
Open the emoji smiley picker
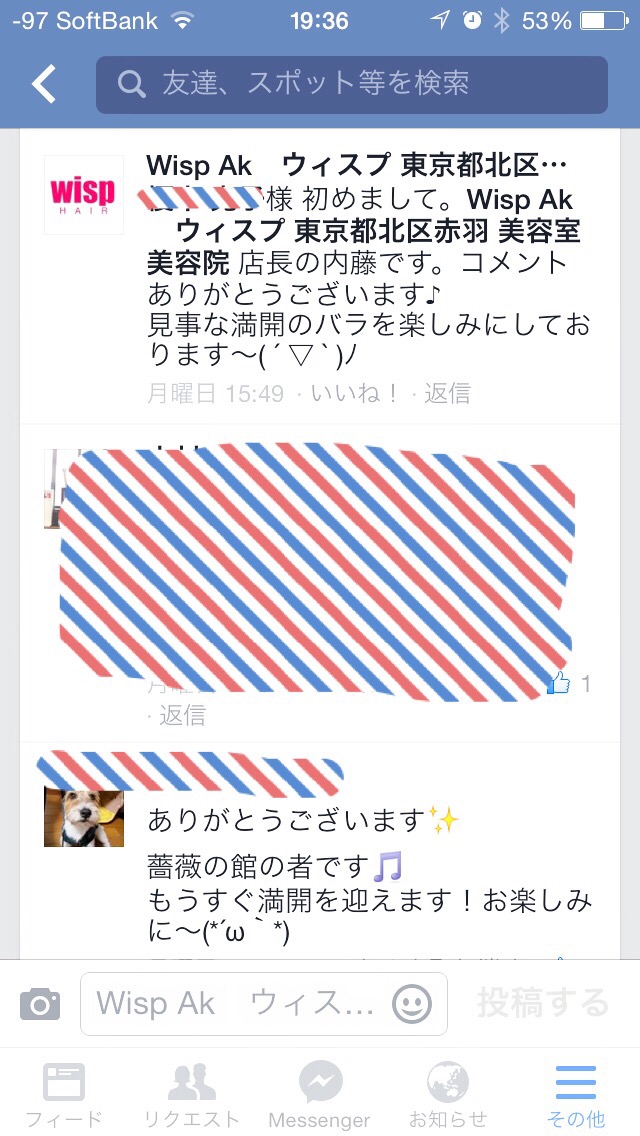pyautogui.click(x=412, y=1004)
